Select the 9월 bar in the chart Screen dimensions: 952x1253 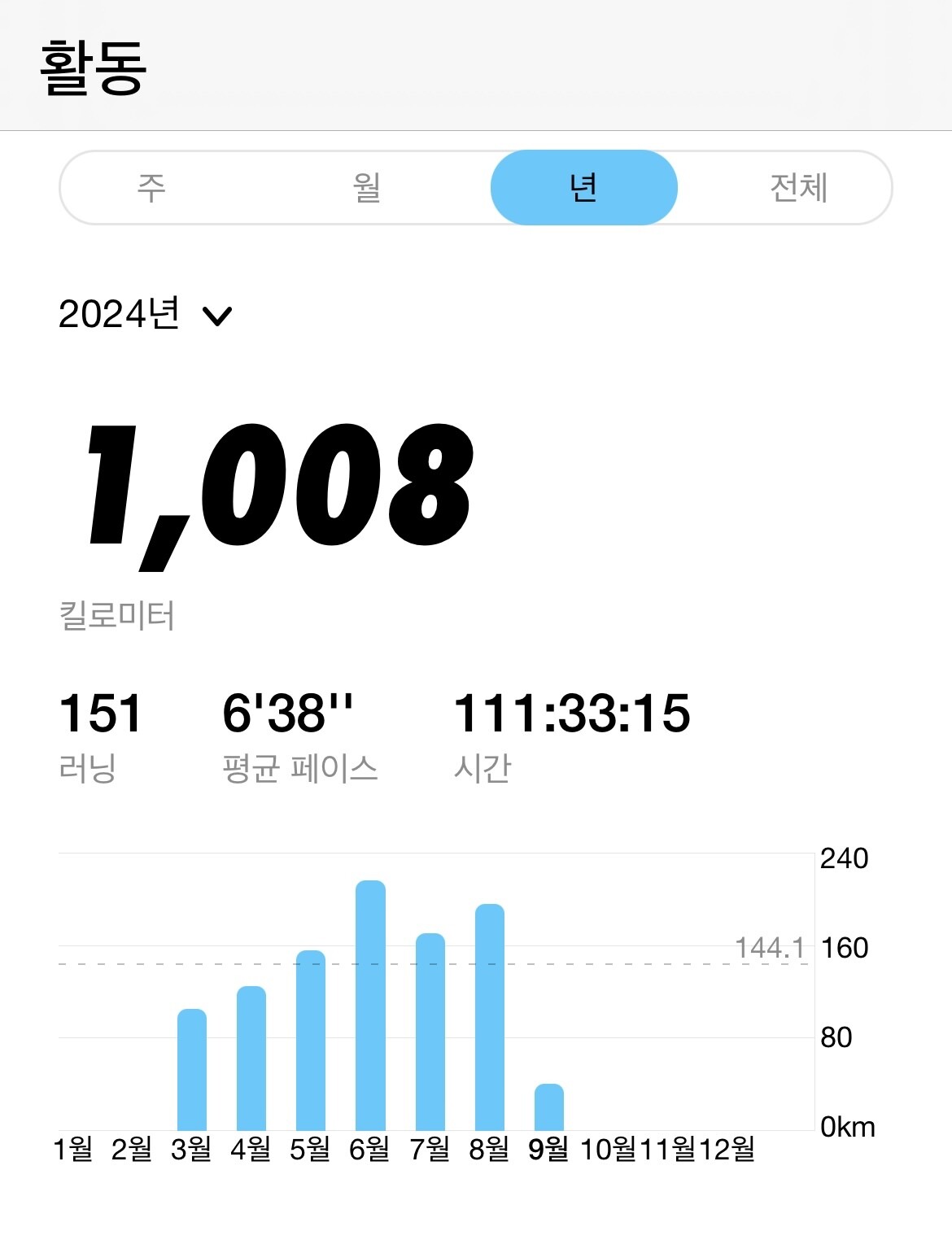[x=549, y=1107]
